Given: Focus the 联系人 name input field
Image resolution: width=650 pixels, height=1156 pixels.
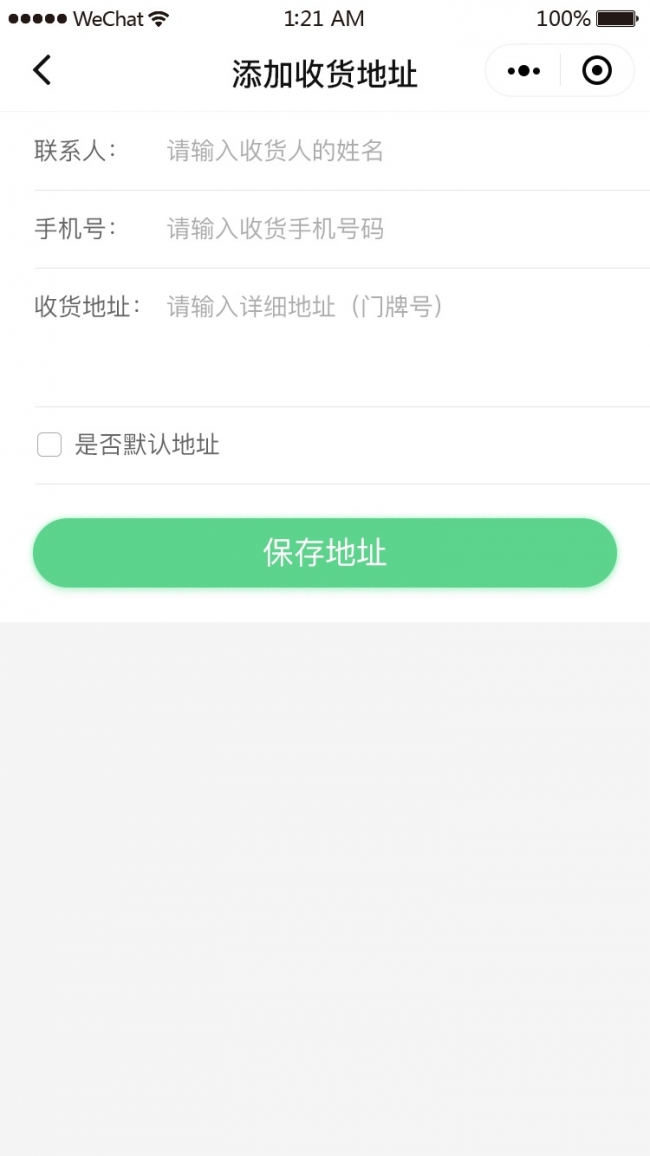Looking at the screenshot, I should [400, 151].
